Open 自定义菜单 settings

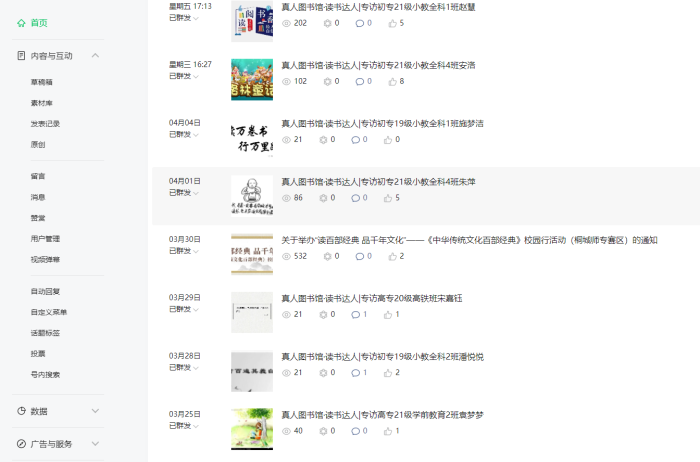pos(49,312)
